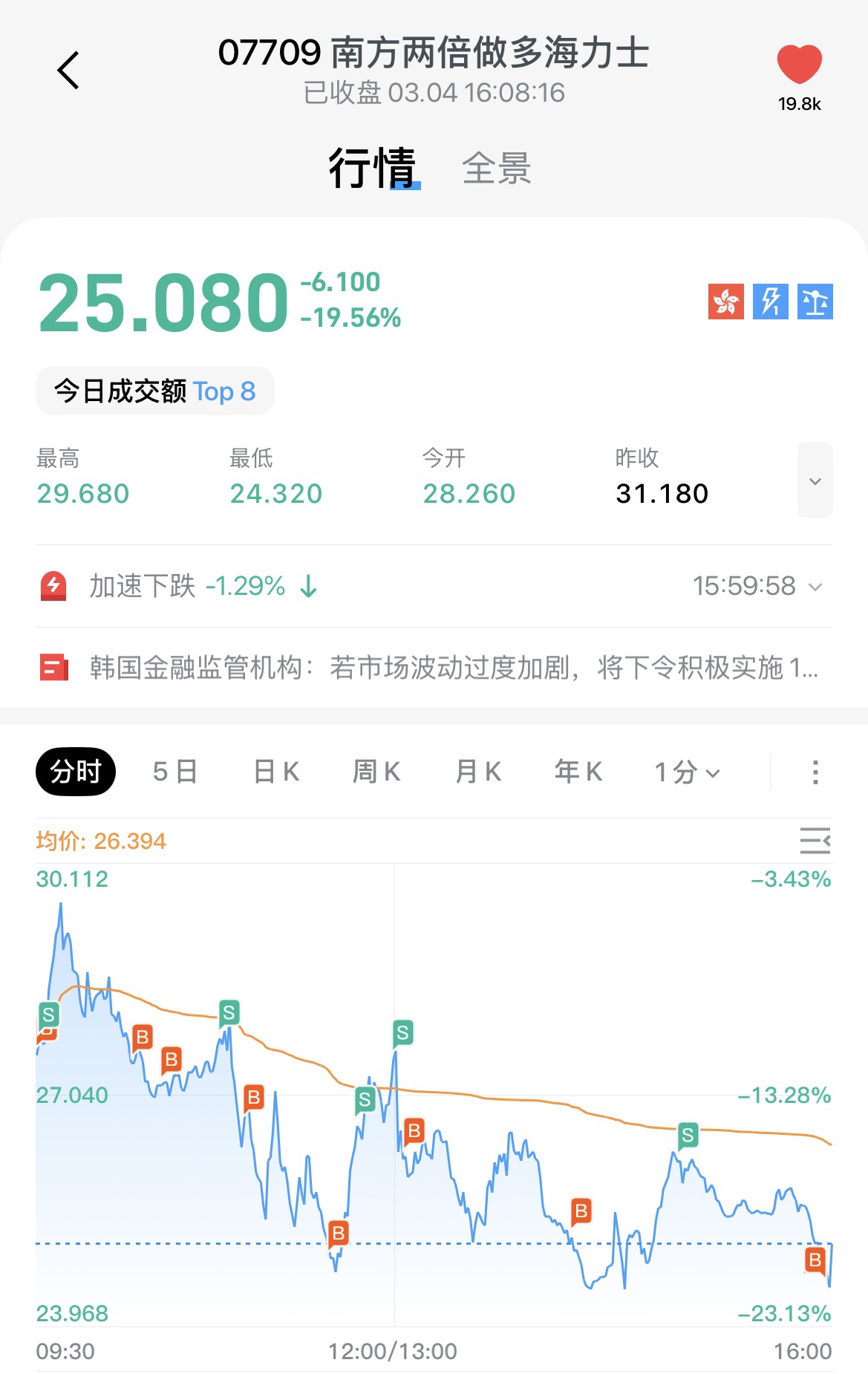Viewport: 868px width, 1374px height.
Task: Tap the blue lightning badge icon
Action: click(x=770, y=302)
